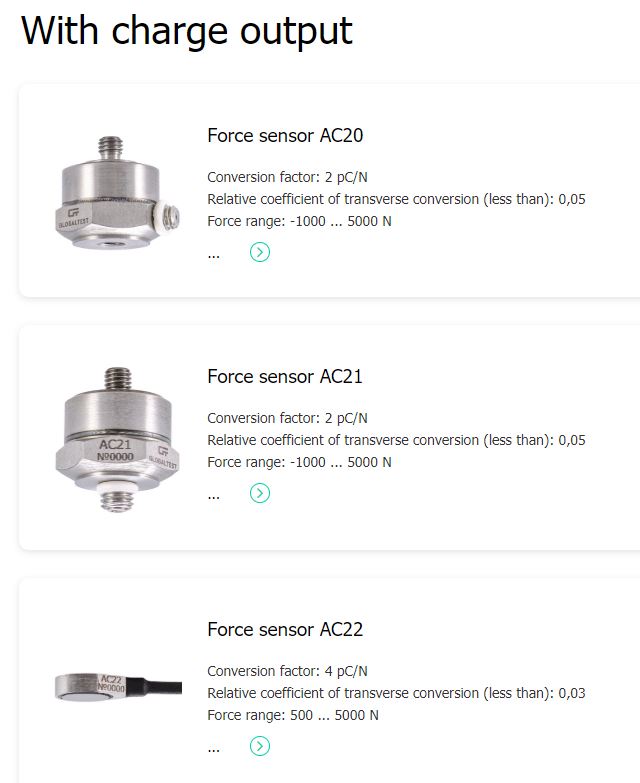640x783 pixels.
Task: Open the arrow icon under Force sensor AC22
Action: point(260,746)
